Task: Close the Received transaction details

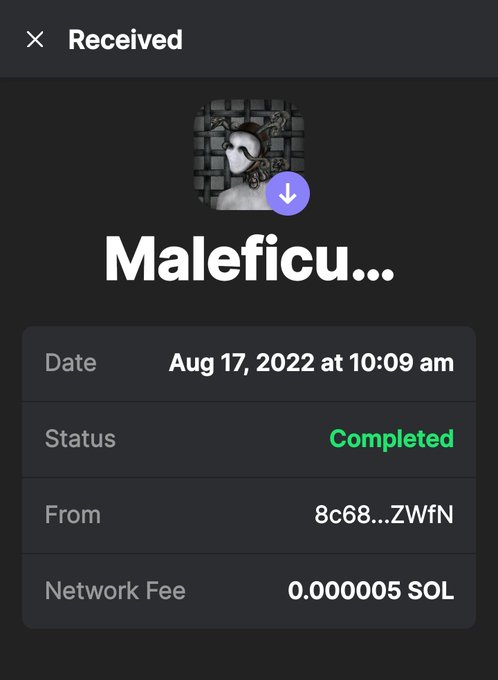Action: pyautogui.click(x=35, y=39)
